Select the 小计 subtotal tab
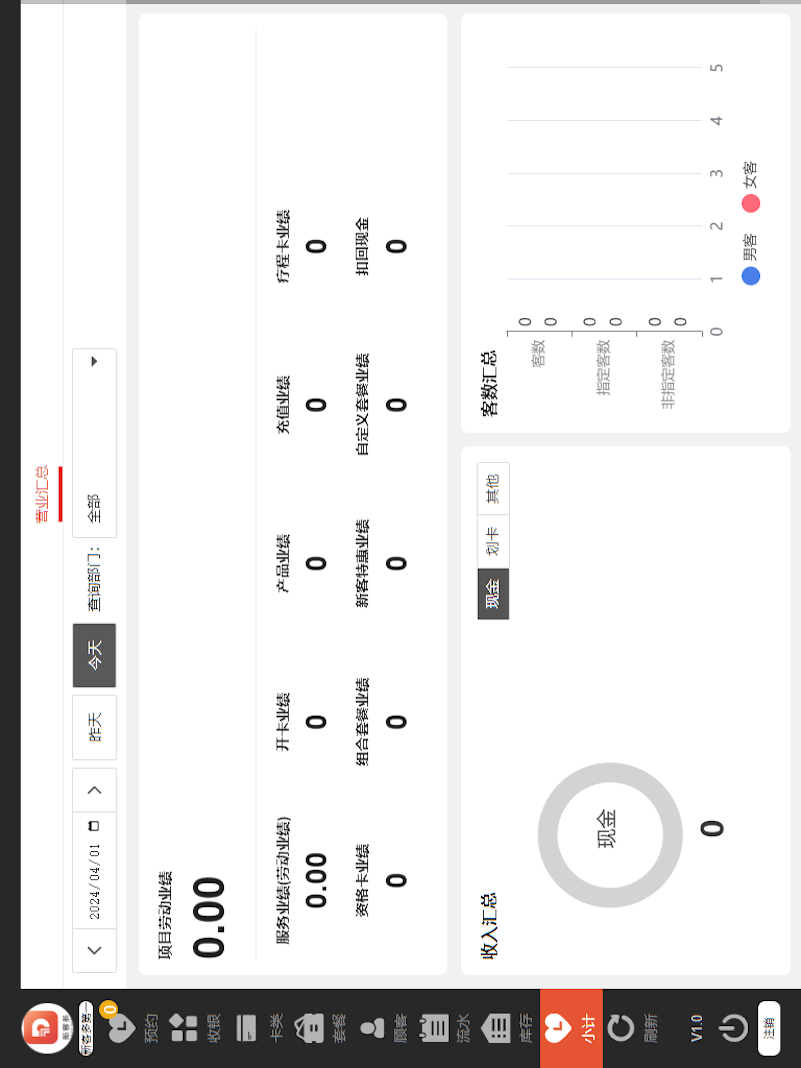 point(571,1027)
